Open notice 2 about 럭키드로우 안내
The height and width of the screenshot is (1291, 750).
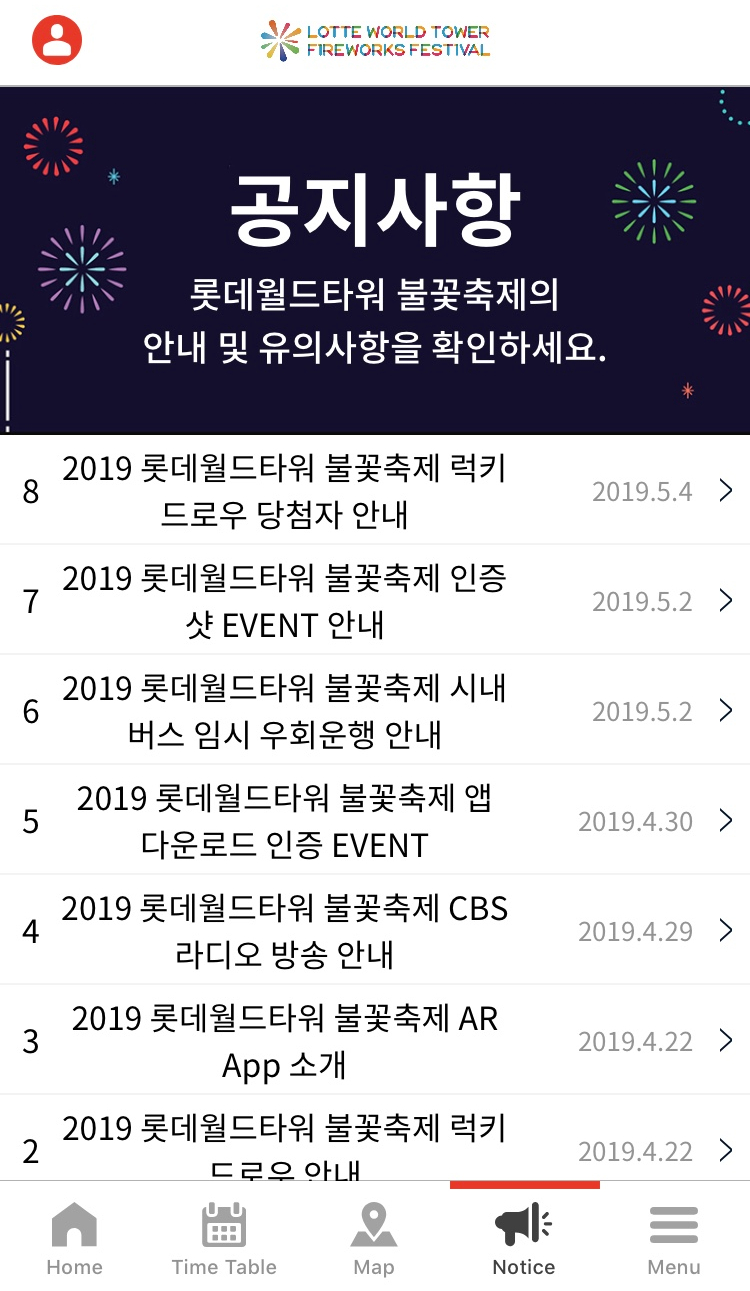click(375, 1138)
